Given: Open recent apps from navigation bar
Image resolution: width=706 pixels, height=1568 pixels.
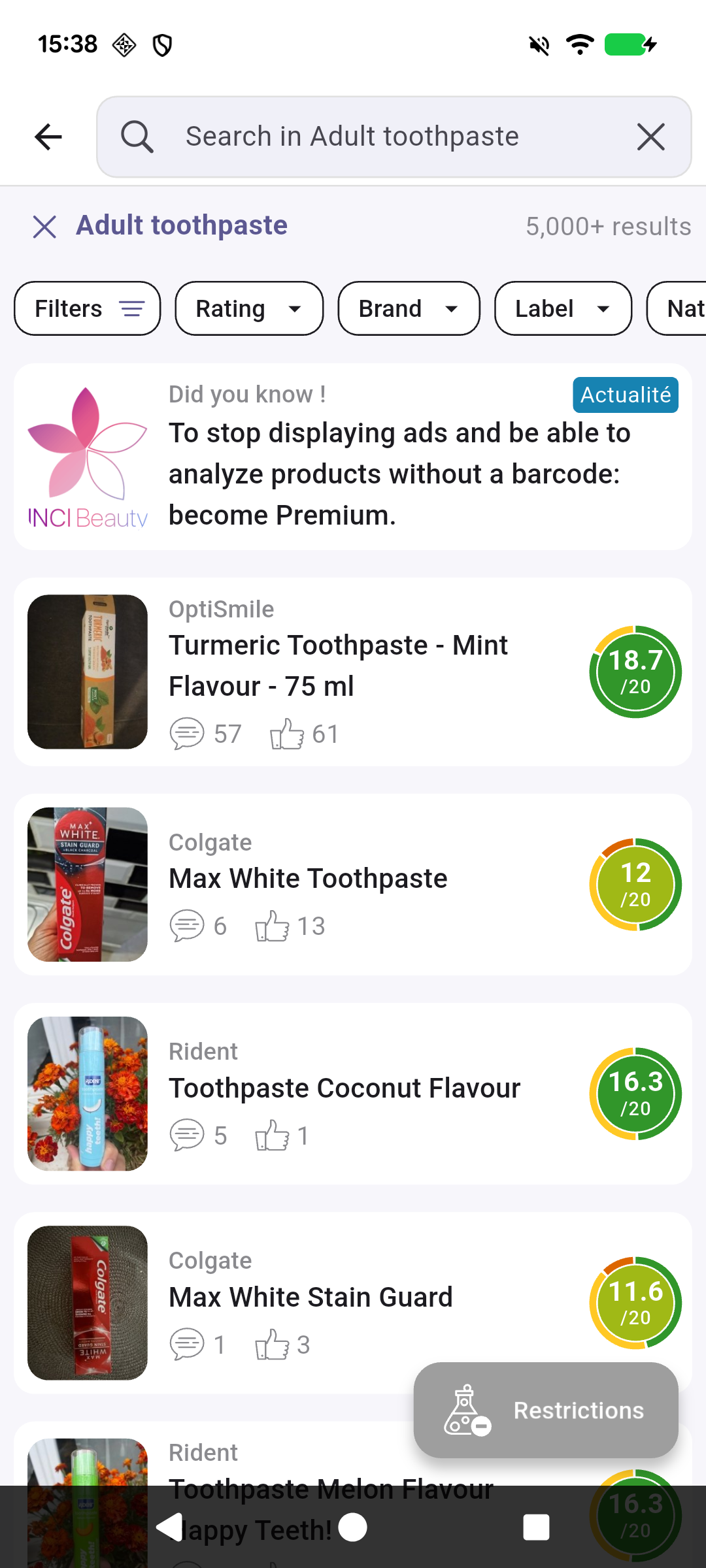Looking at the screenshot, I should (x=536, y=1527).
